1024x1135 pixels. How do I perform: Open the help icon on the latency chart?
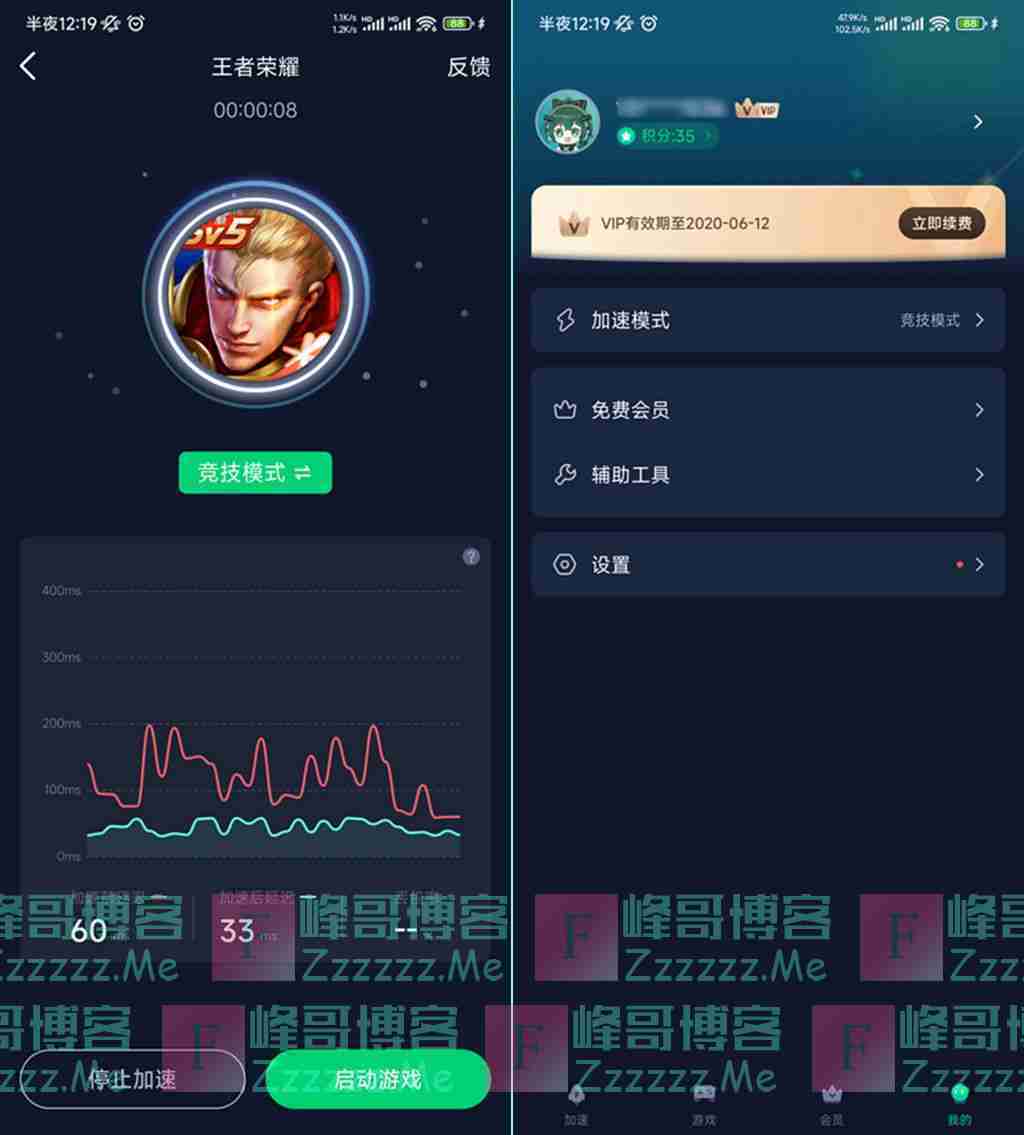click(x=471, y=557)
